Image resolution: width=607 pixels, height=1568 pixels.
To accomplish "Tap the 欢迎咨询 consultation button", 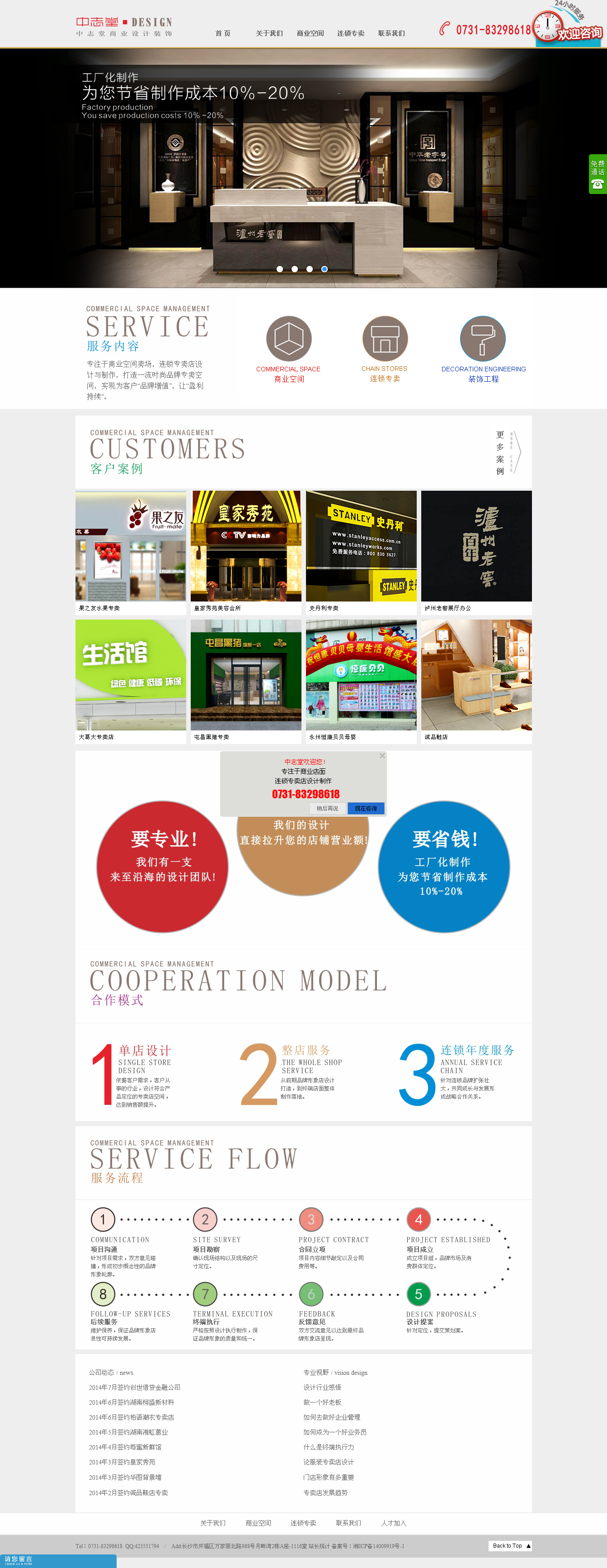I will pos(579,33).
